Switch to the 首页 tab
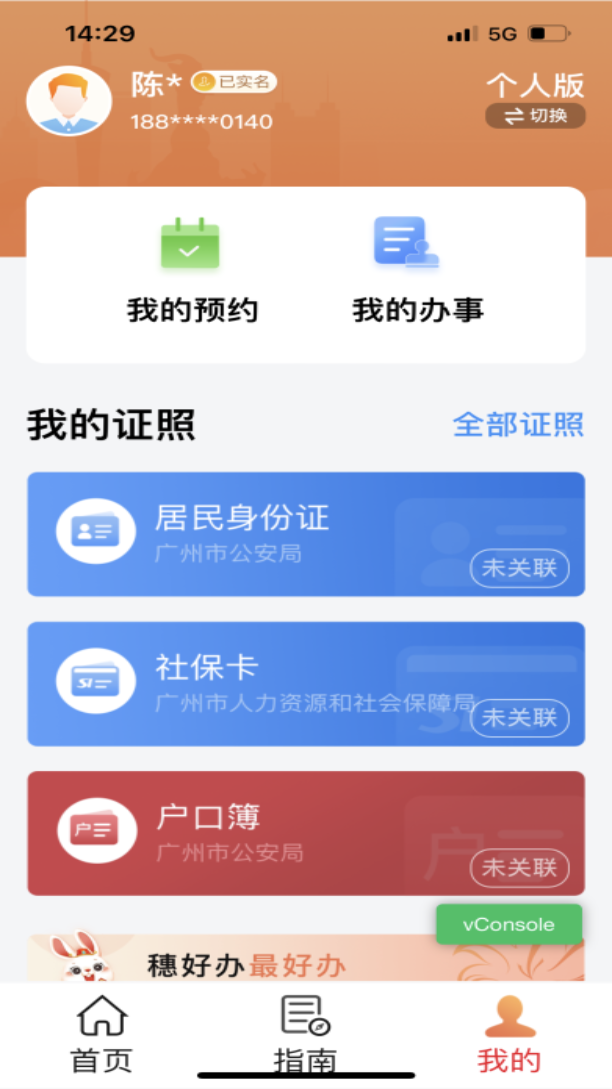 coord(101,1033)
